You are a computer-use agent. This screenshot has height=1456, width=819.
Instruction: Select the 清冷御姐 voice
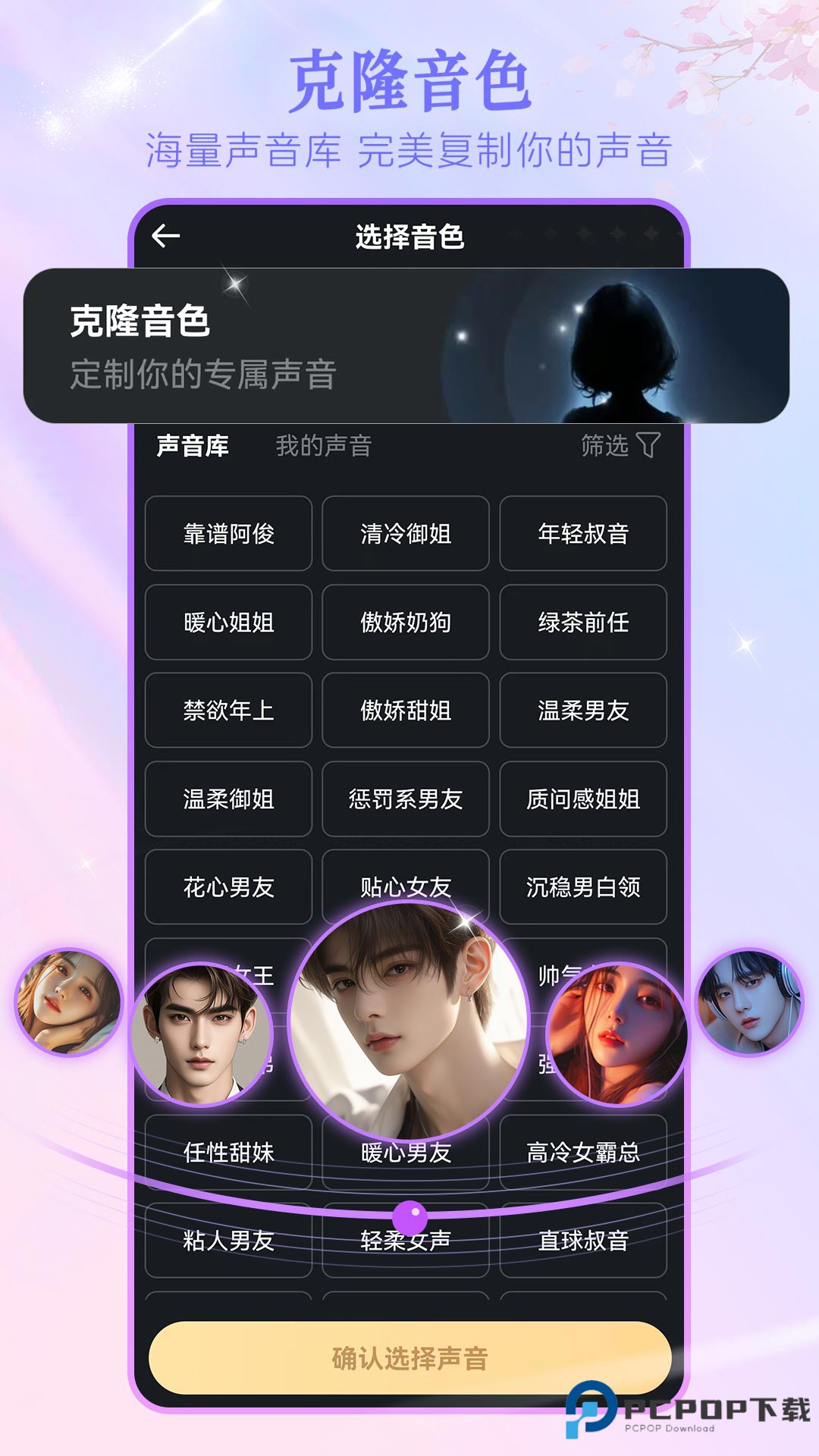[405, 534]
